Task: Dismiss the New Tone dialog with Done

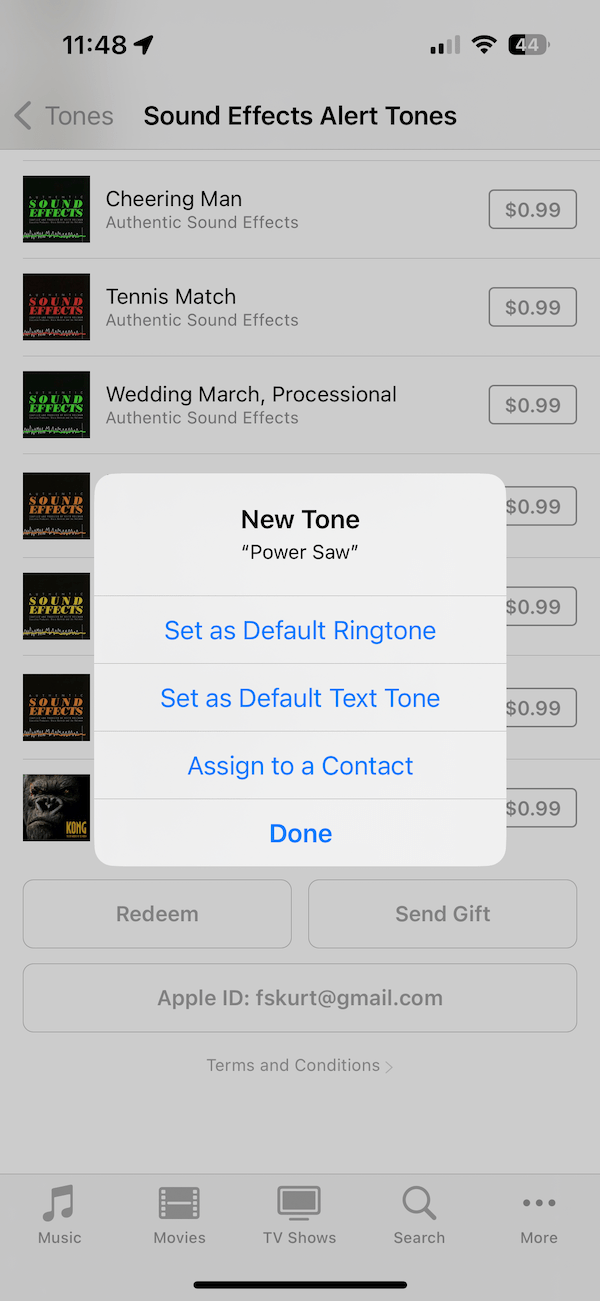Action: point(300,833)
